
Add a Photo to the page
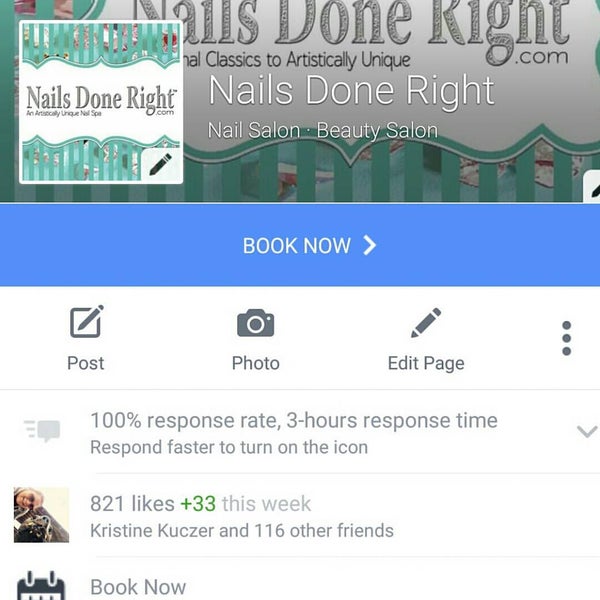[255, 338]
